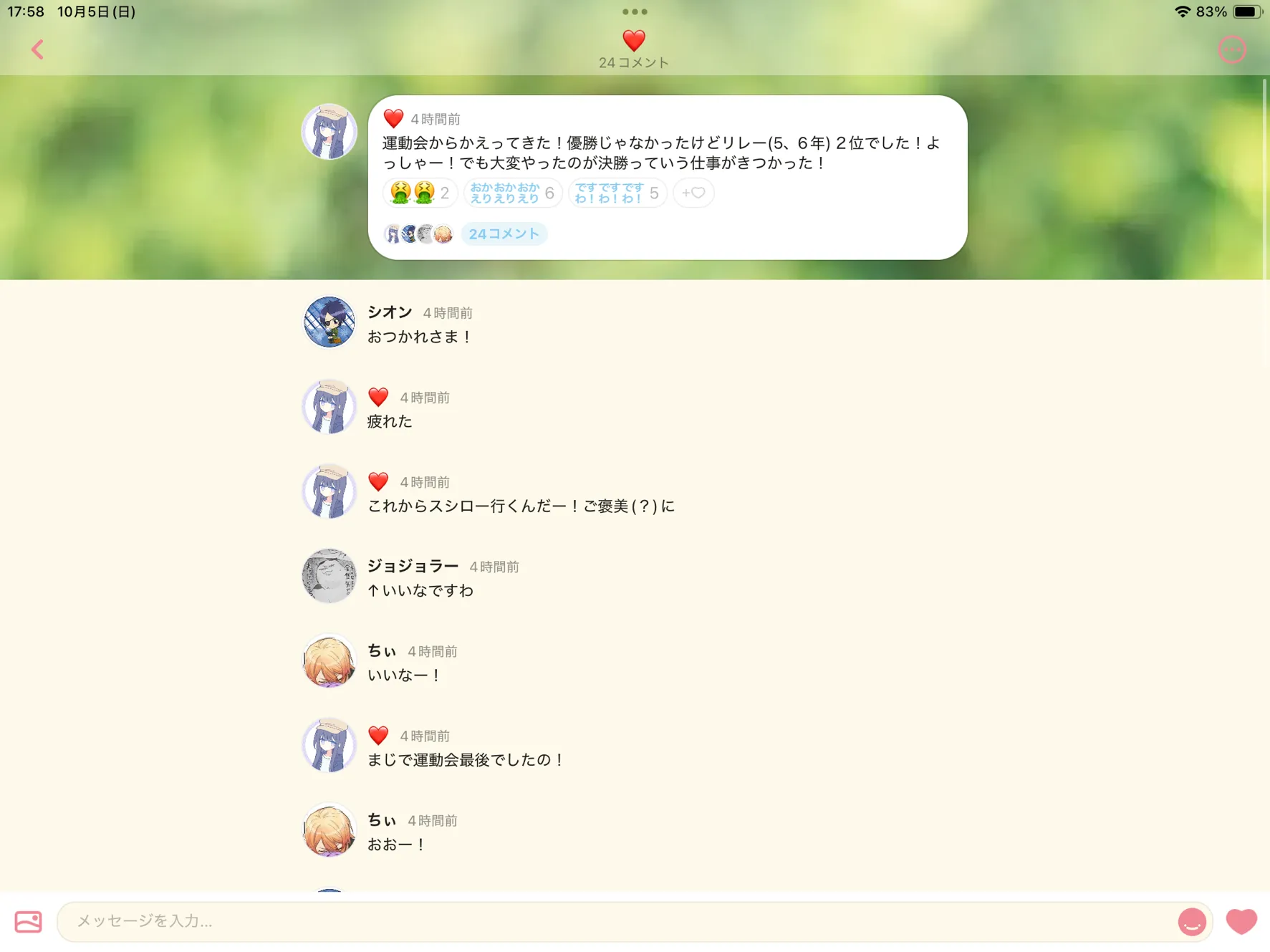Open the emoji sticker picker

tap(1192, 922)
